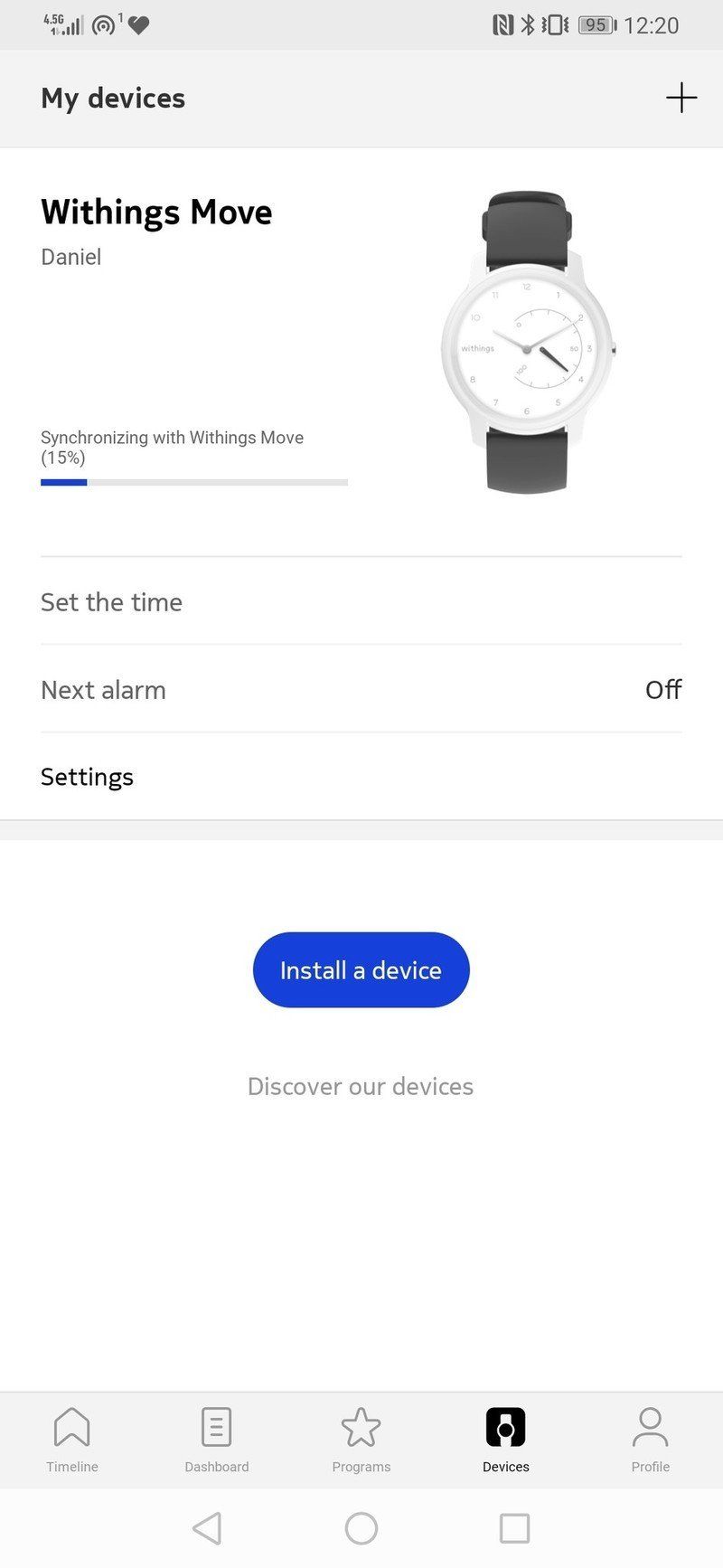Open recent apps with the square button
The width and height of the screenshot is (723, 1568).
pos(514,1528)
